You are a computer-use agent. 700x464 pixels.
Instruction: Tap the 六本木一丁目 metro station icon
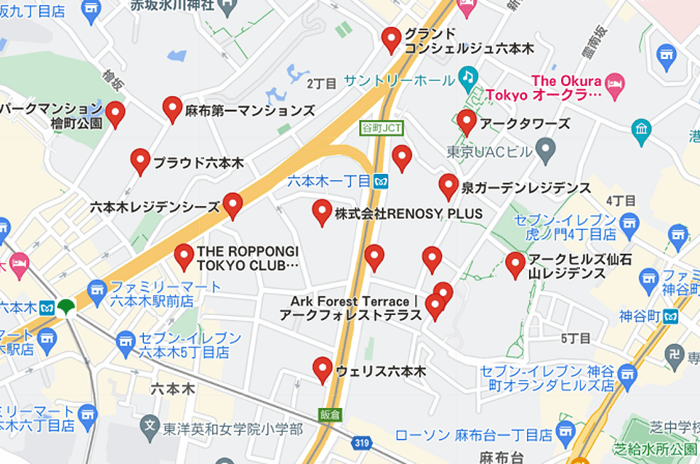click(382, 181)
